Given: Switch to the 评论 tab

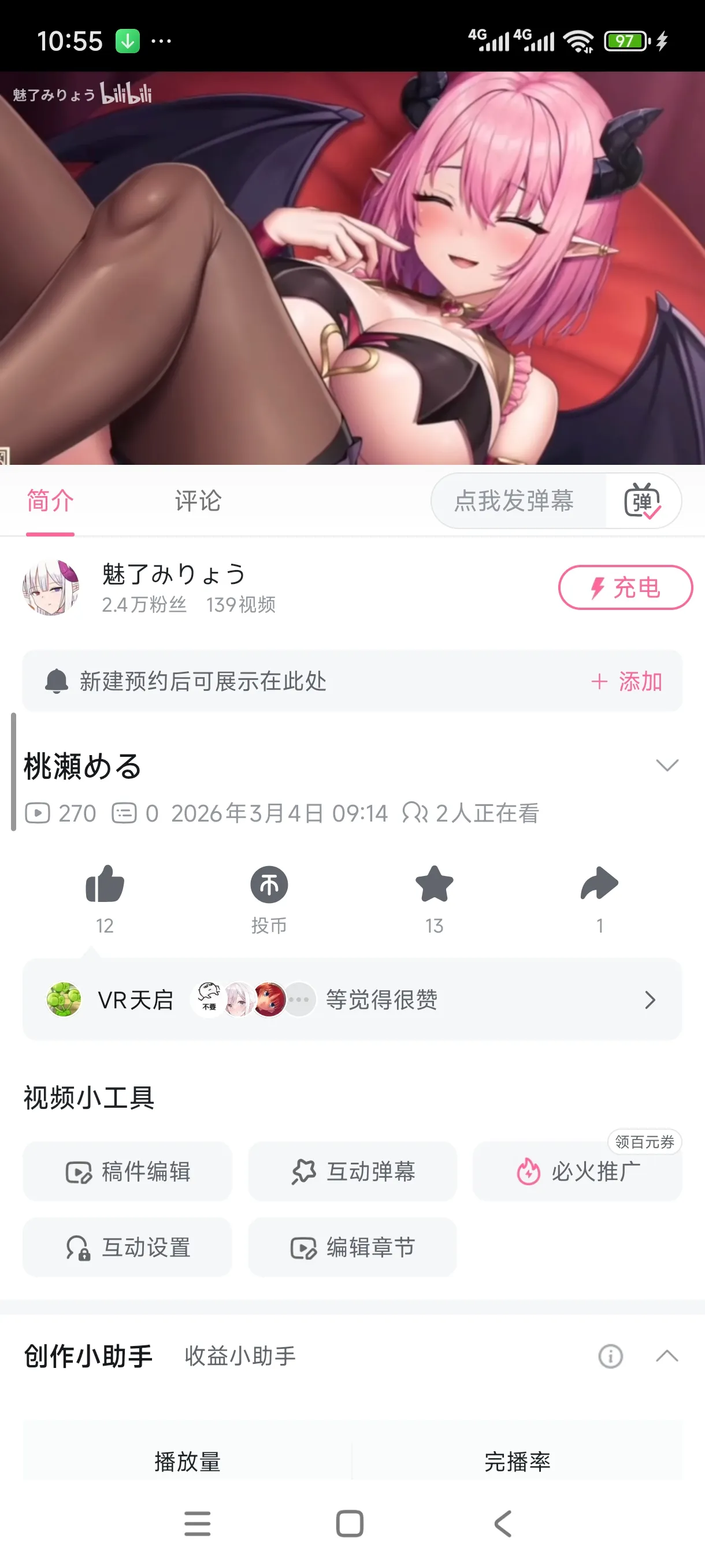Looking at the screenshot, I should tap(198, 501).
